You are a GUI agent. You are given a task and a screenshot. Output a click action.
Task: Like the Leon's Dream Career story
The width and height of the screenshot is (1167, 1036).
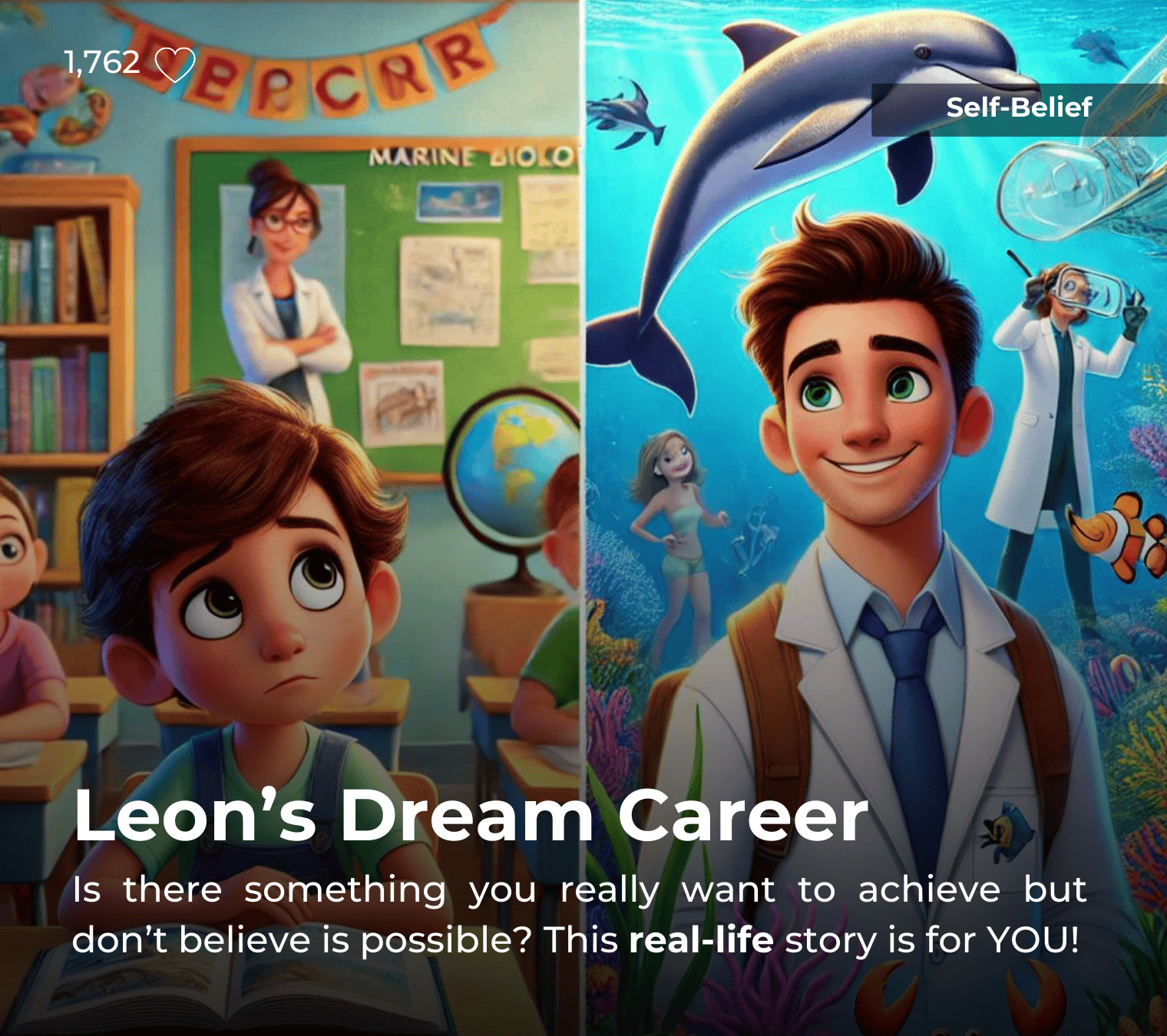pos(175,64)
